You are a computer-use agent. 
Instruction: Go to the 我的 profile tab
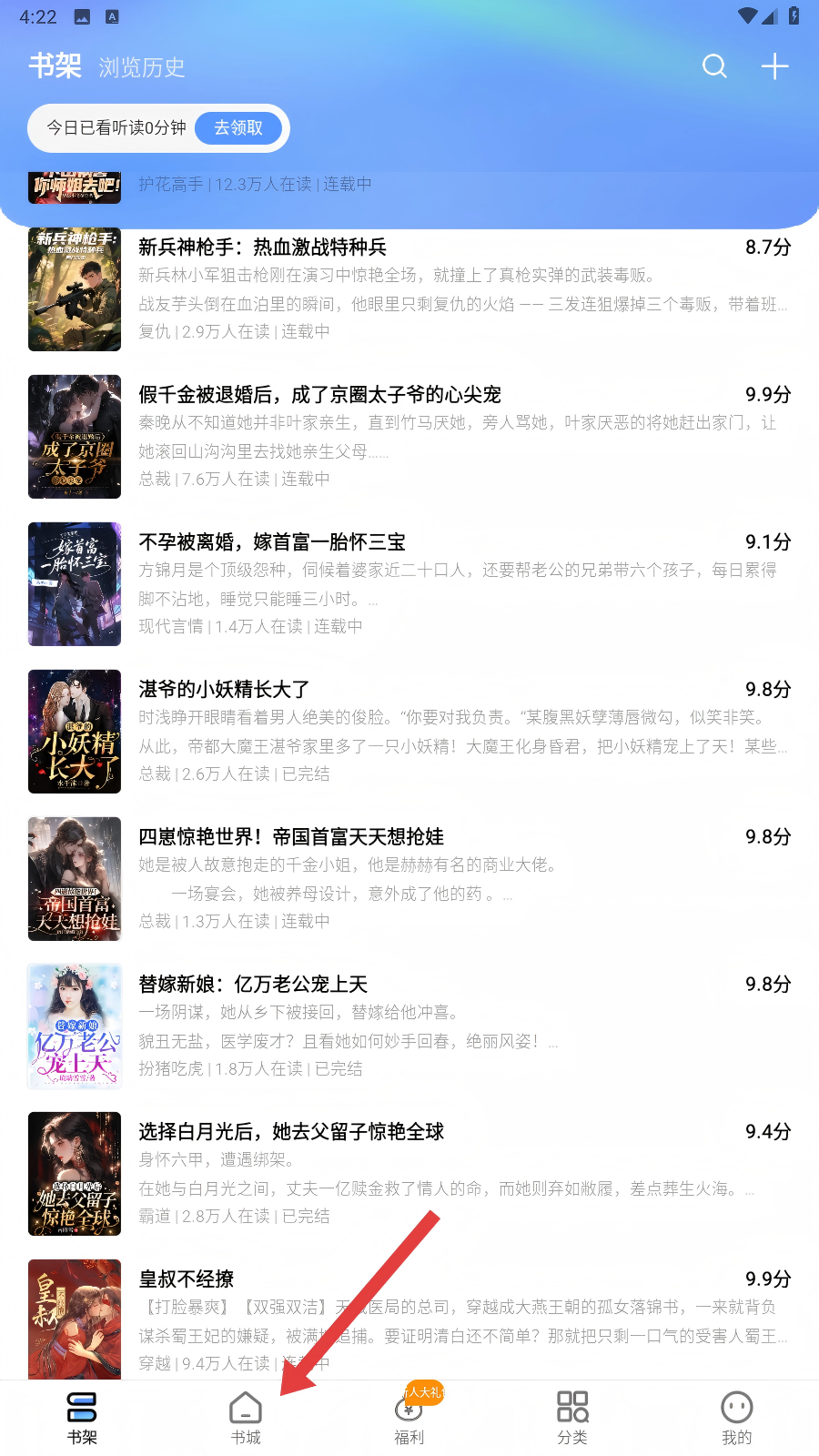[x=736, y=1418]
